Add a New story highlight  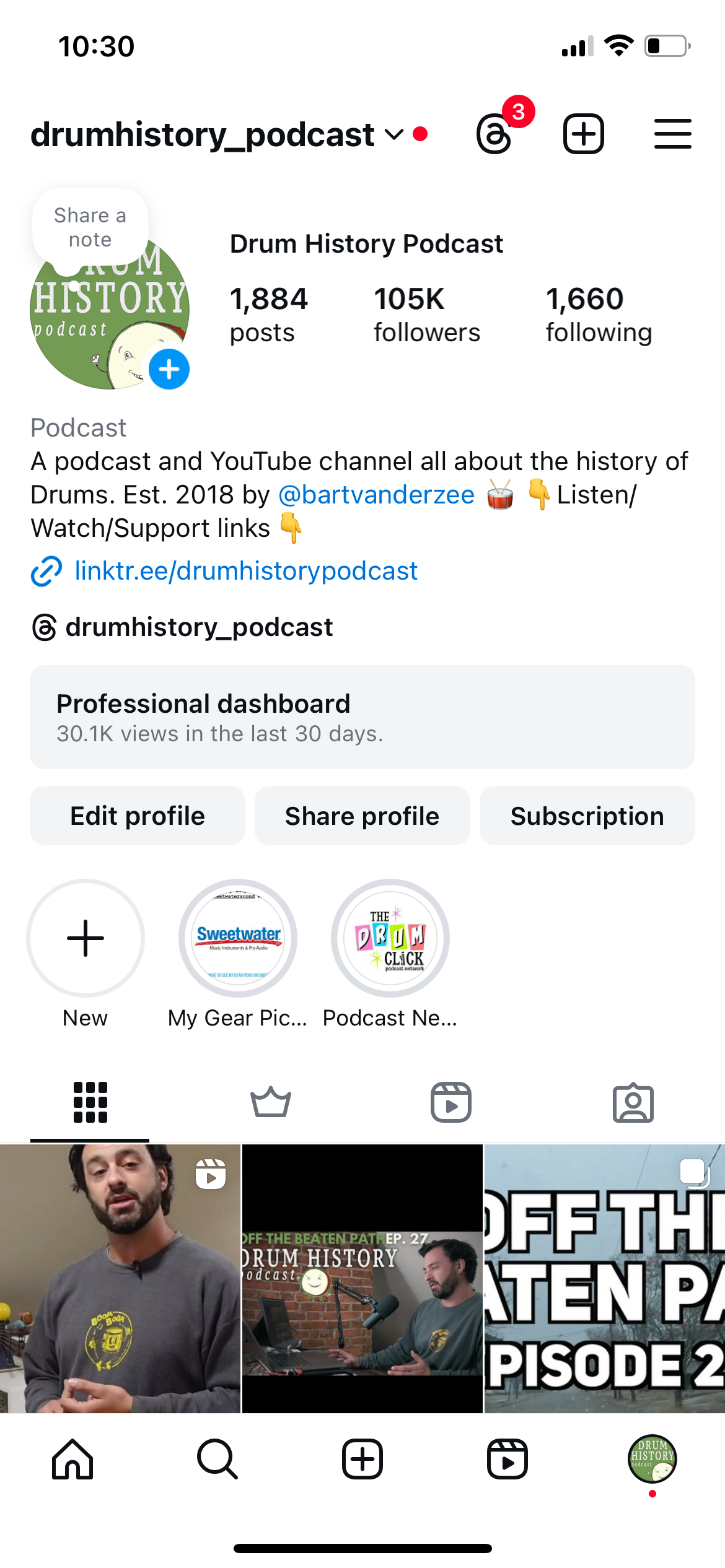click(x=86, y=938)
